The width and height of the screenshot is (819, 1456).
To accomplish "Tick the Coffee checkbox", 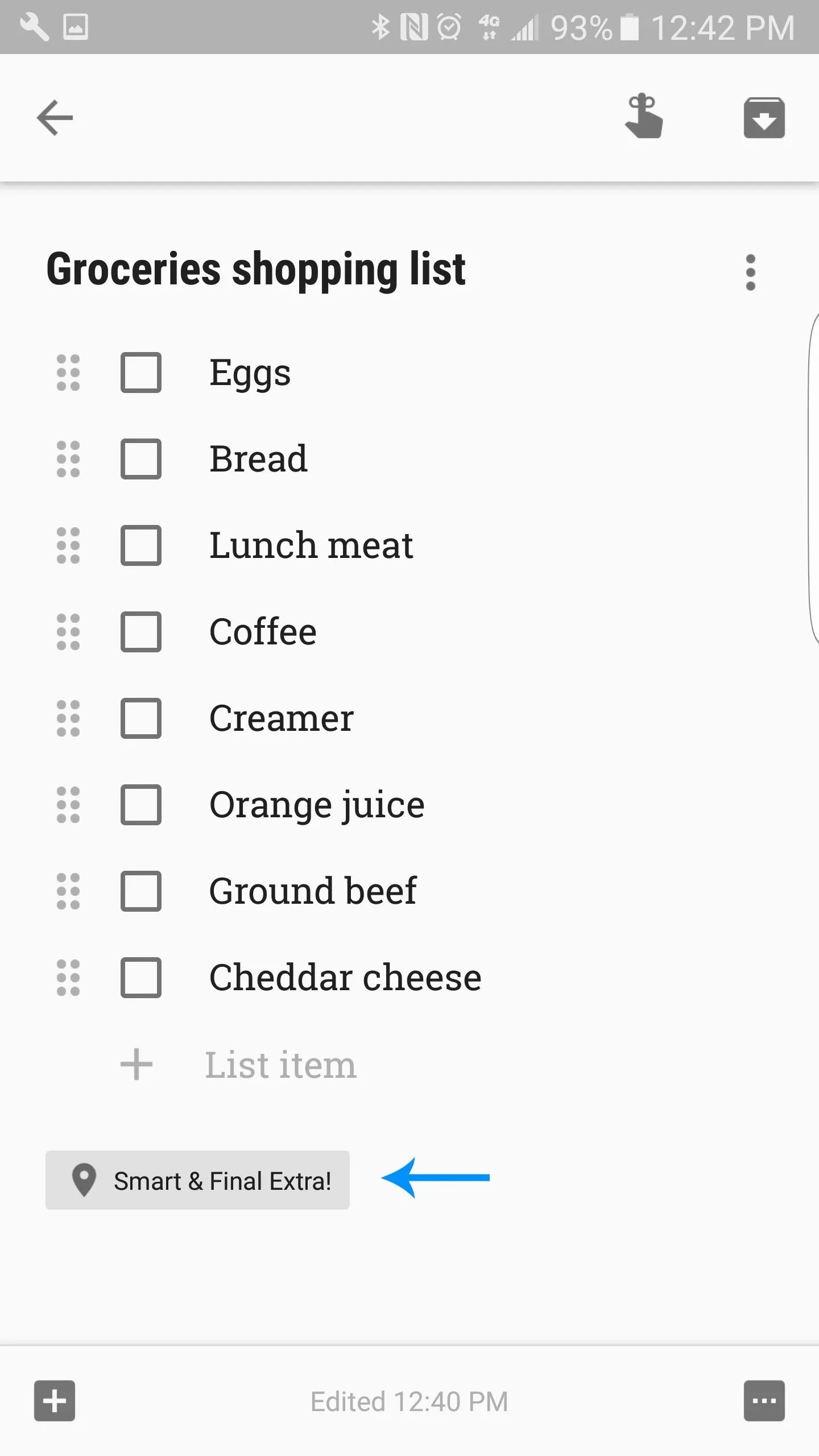I will point(140,632).
